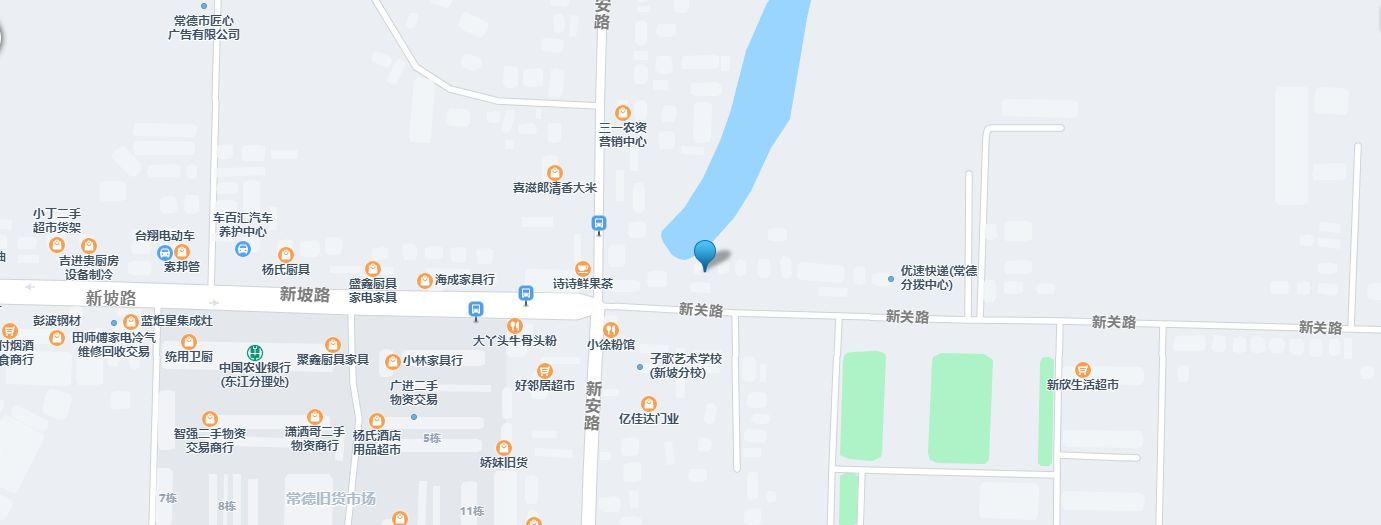Screen dimensions: 1381x525
Task: Select the 台翔电动车 shop marker
Action: click(x=165, y=252)
